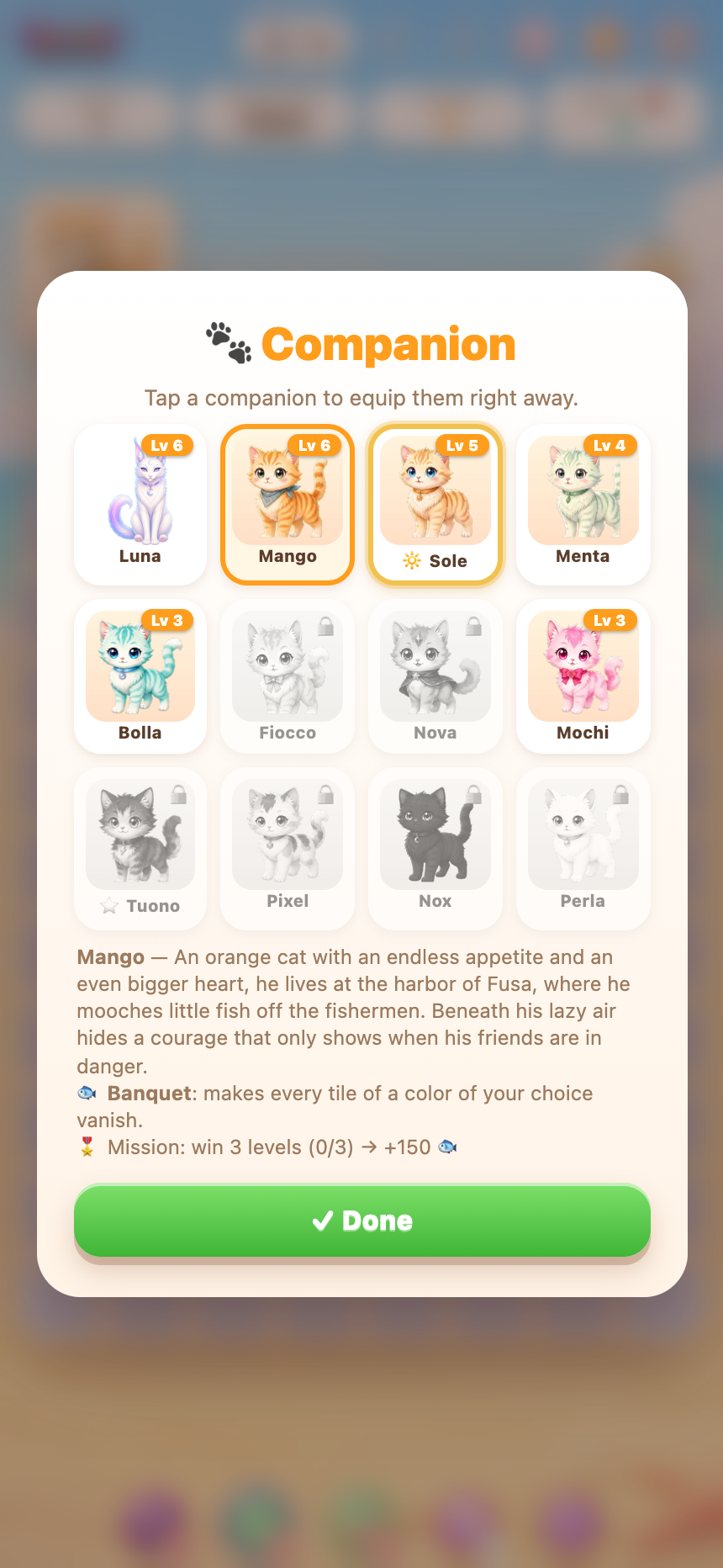The height and width of the screenshot is (1568, 723).
Task: Tap the locked Fiocco companion
Action: click(x=288, y=676)
